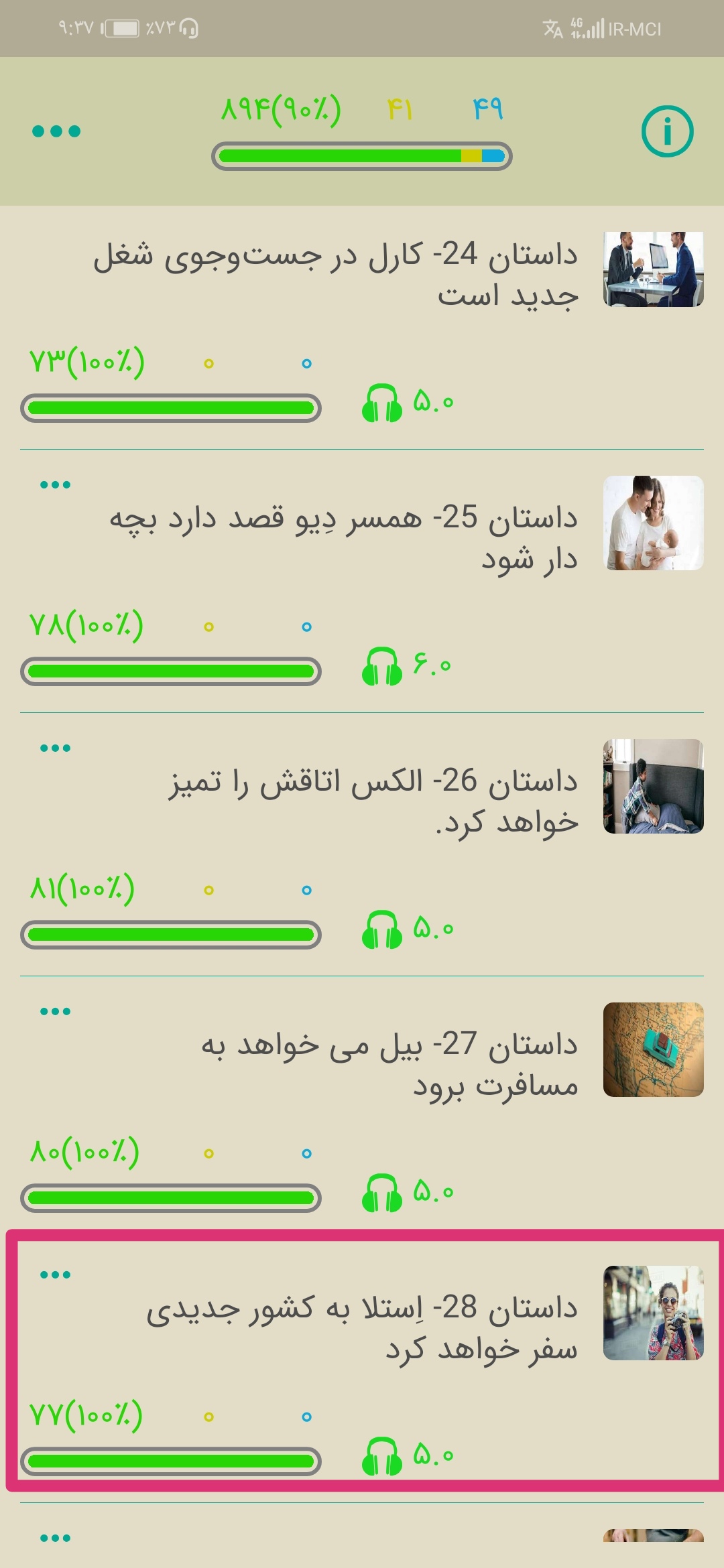Open the three-dot menu for story 26
Screen dimensions: 724x1568
pos(55,748)
